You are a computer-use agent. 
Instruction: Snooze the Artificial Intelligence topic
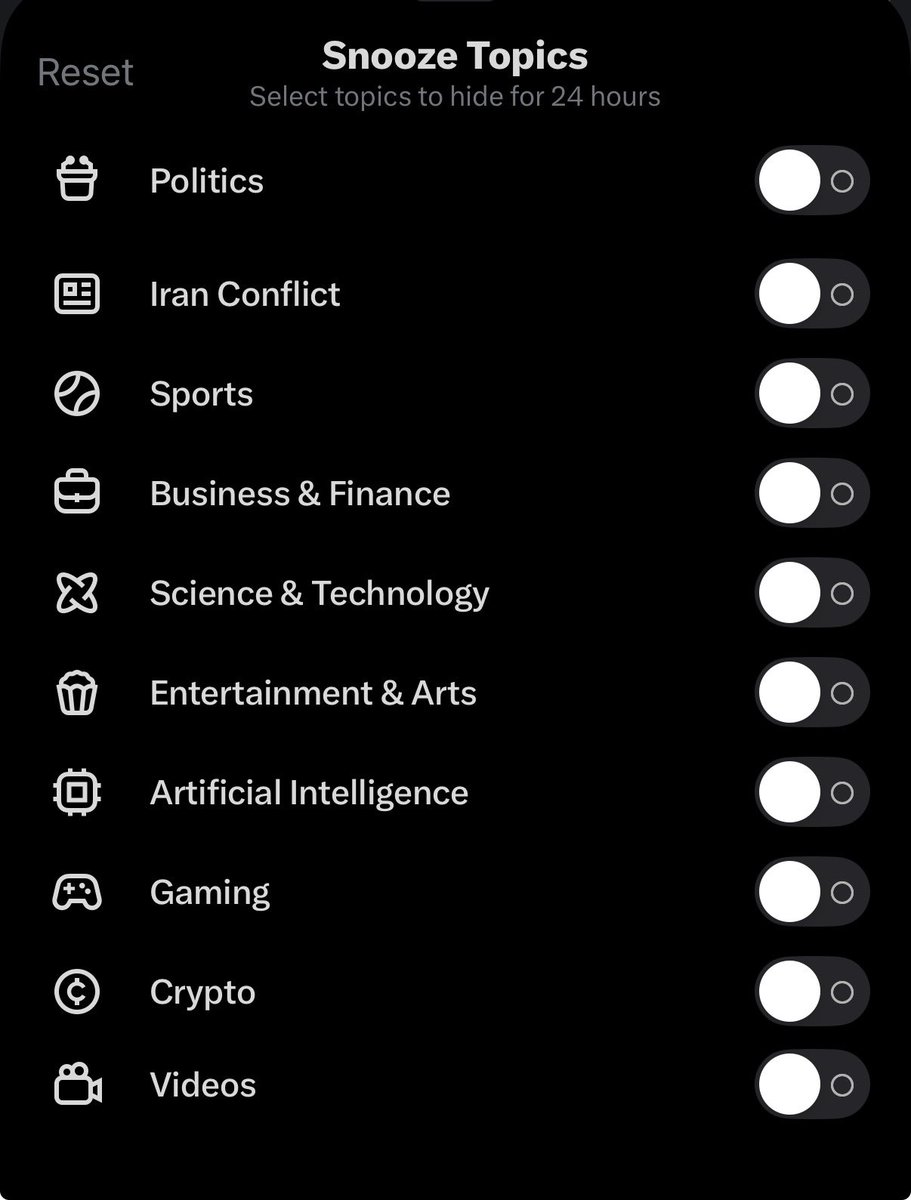pos(811,793)
